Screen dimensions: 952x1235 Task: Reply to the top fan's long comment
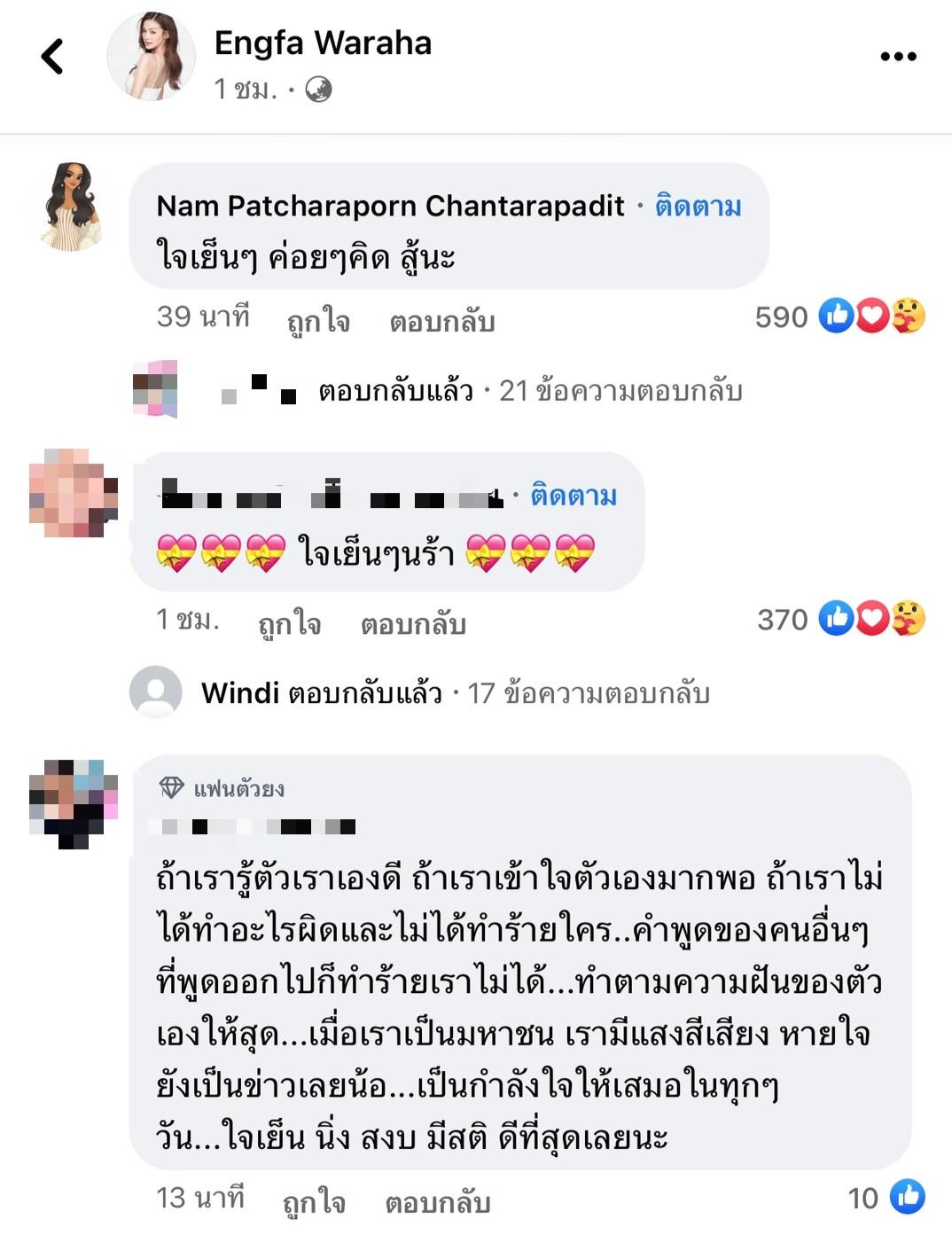[x=437, y=1201]
